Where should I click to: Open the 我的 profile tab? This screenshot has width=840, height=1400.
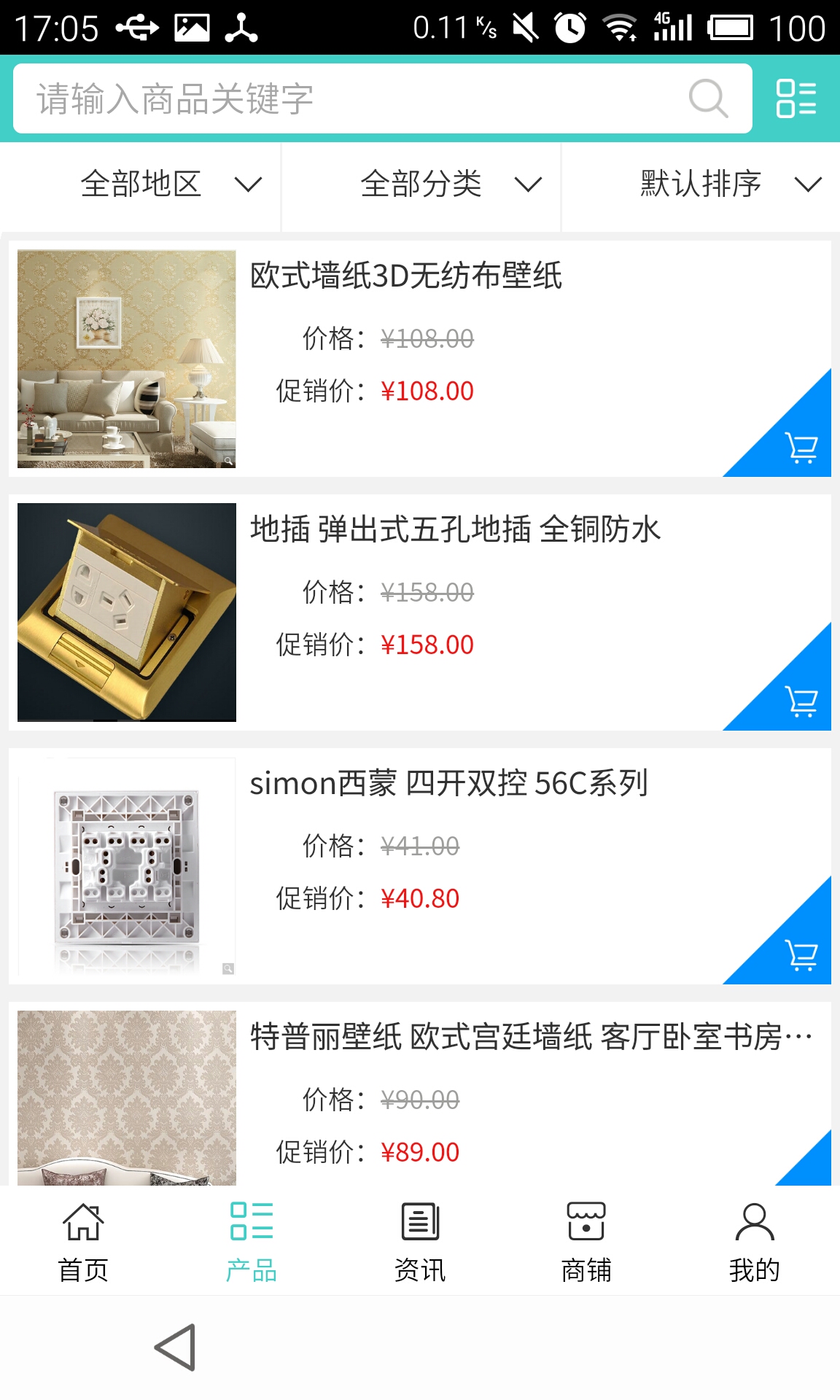[x=754, y=1242]
